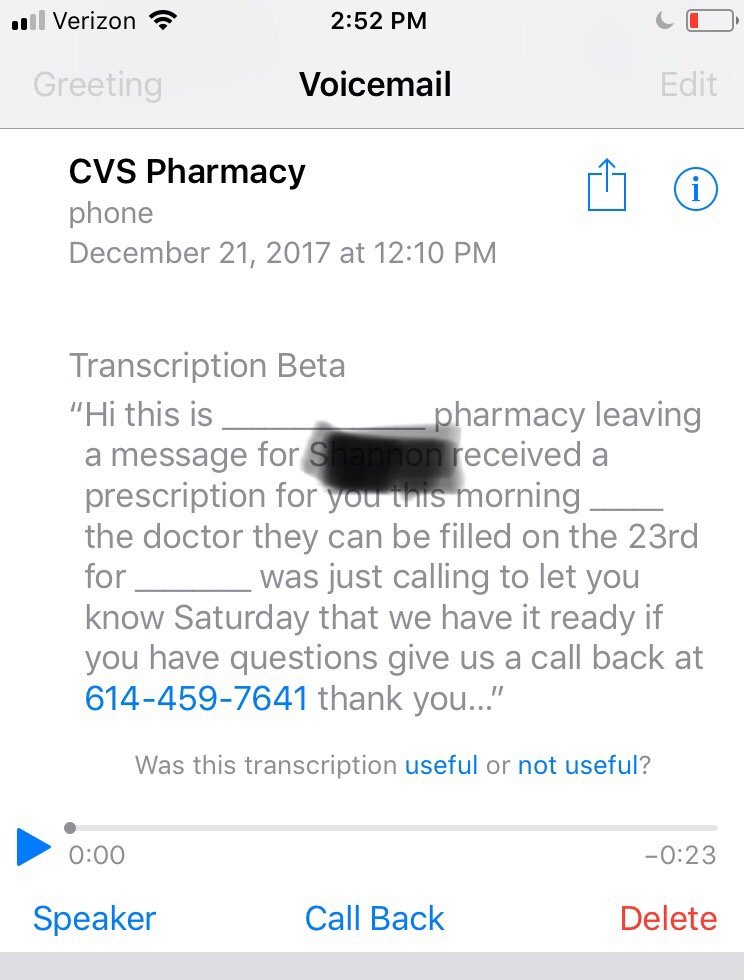
Task: Mark the transcription as not useful
Action: click(577, 766)
